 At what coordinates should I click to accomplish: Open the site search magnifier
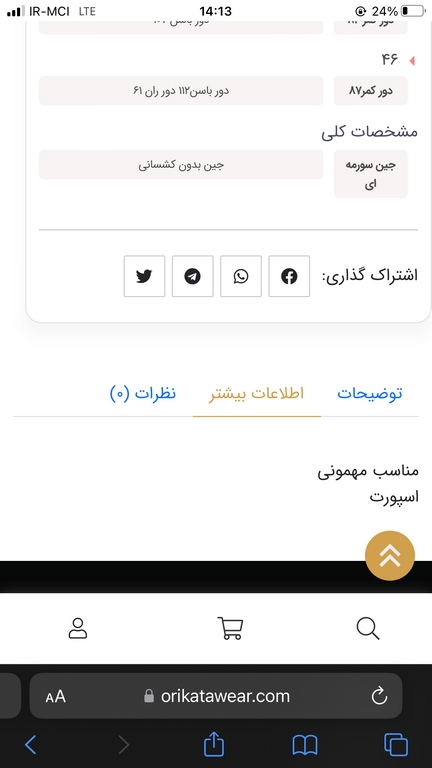click(368, 628)
